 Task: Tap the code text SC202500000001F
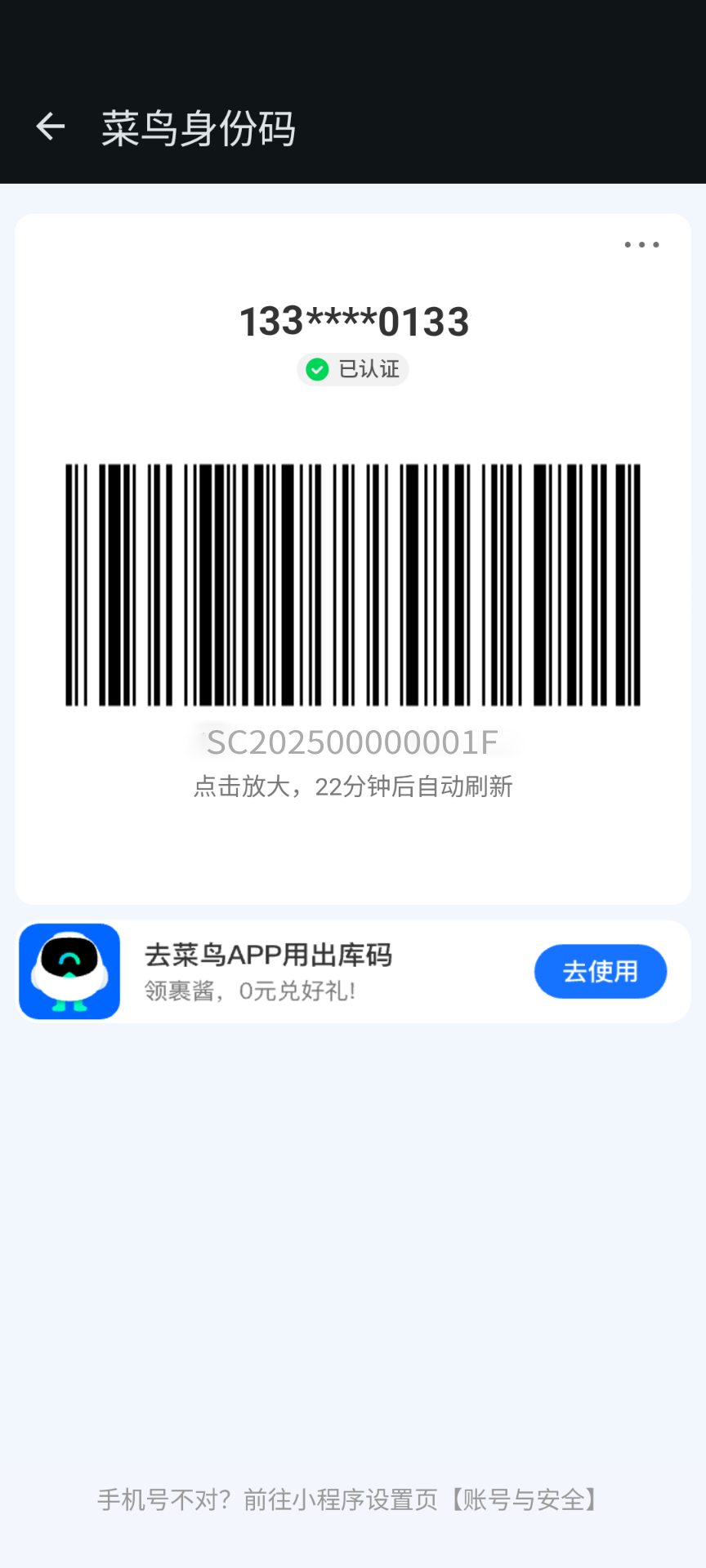353,743
